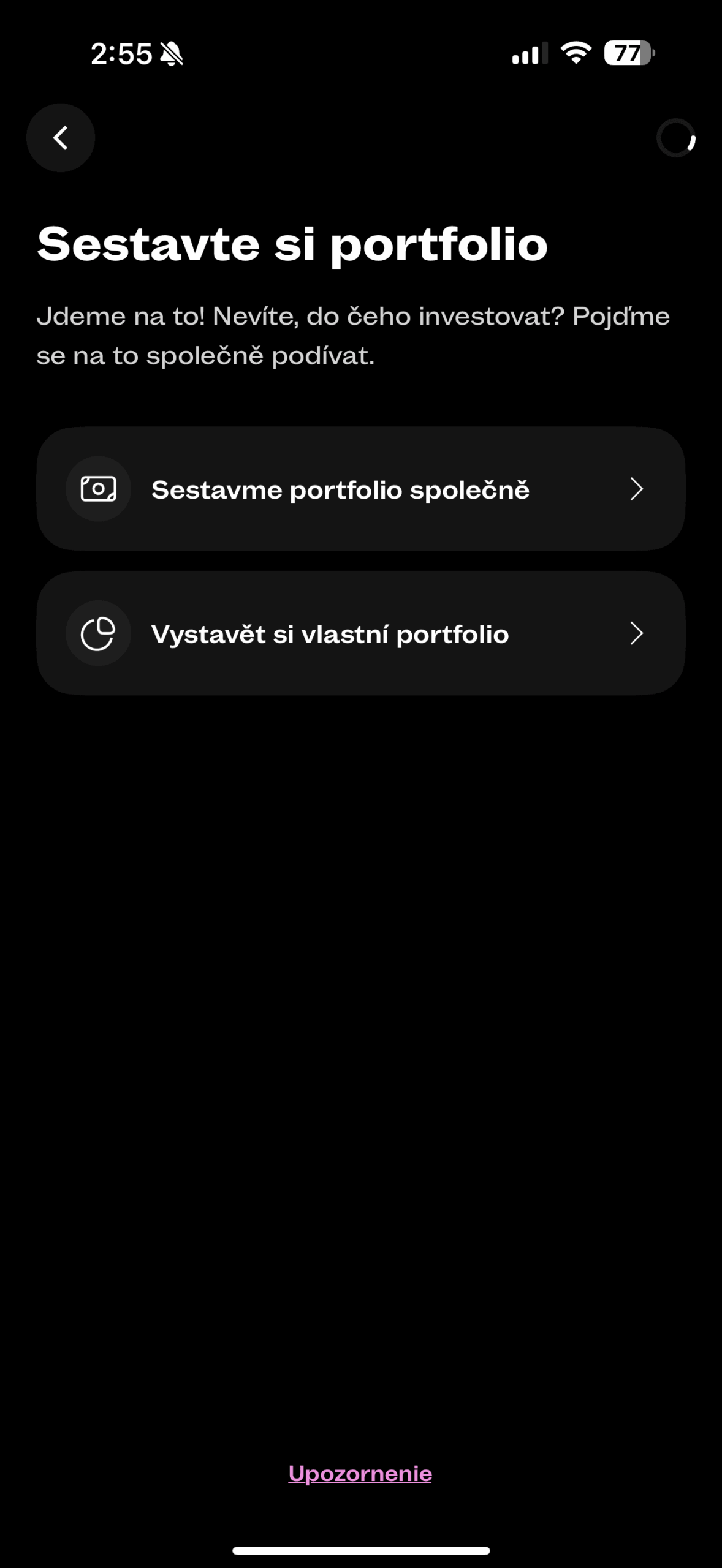Go back using the top-left arrow
Viewport: 722px width, 1568px height.
[x=60, y=138]
